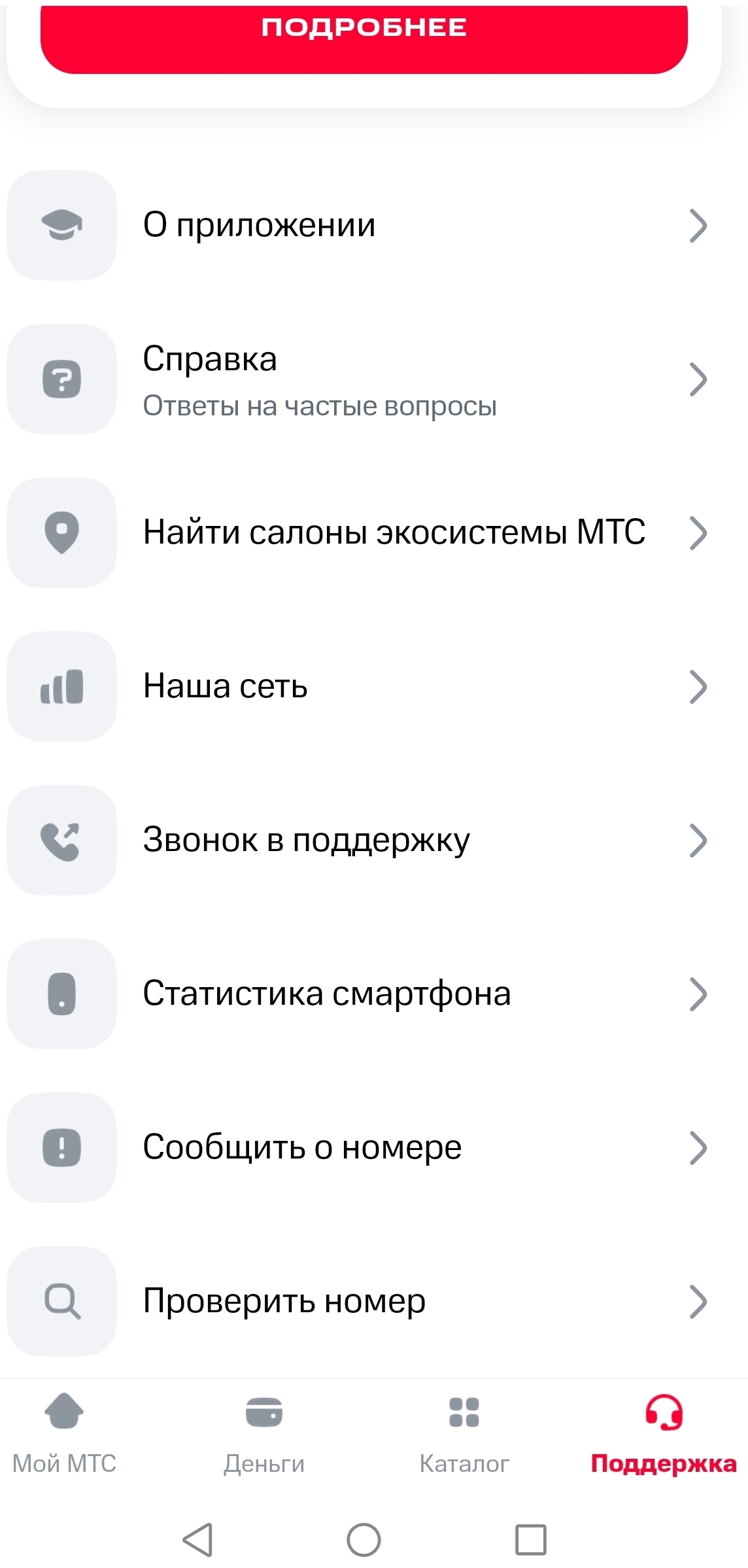
Task: Tap the system home button
Action: pos(364,1539)
